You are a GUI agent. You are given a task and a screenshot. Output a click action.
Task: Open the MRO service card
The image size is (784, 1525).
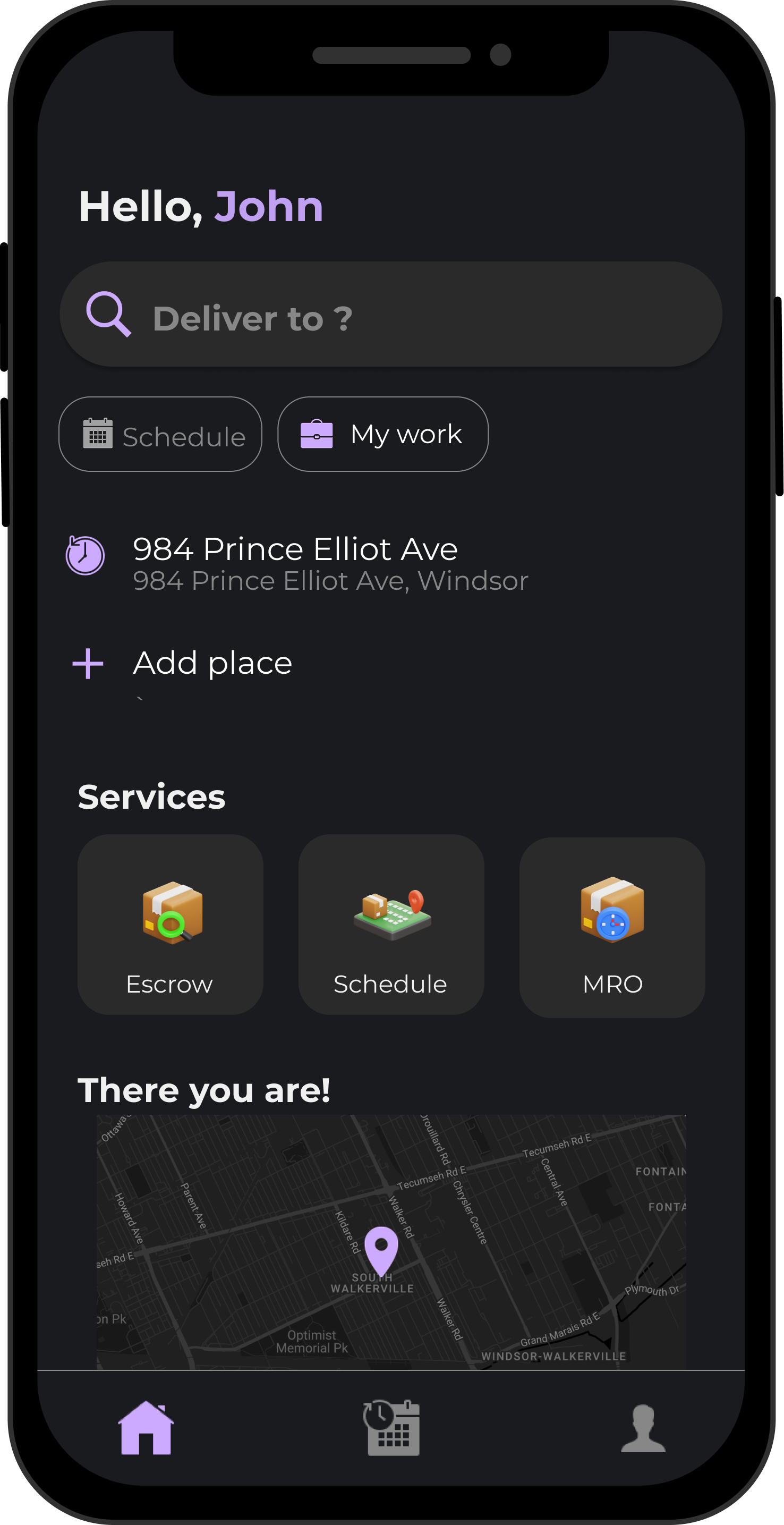pos(612,927)
